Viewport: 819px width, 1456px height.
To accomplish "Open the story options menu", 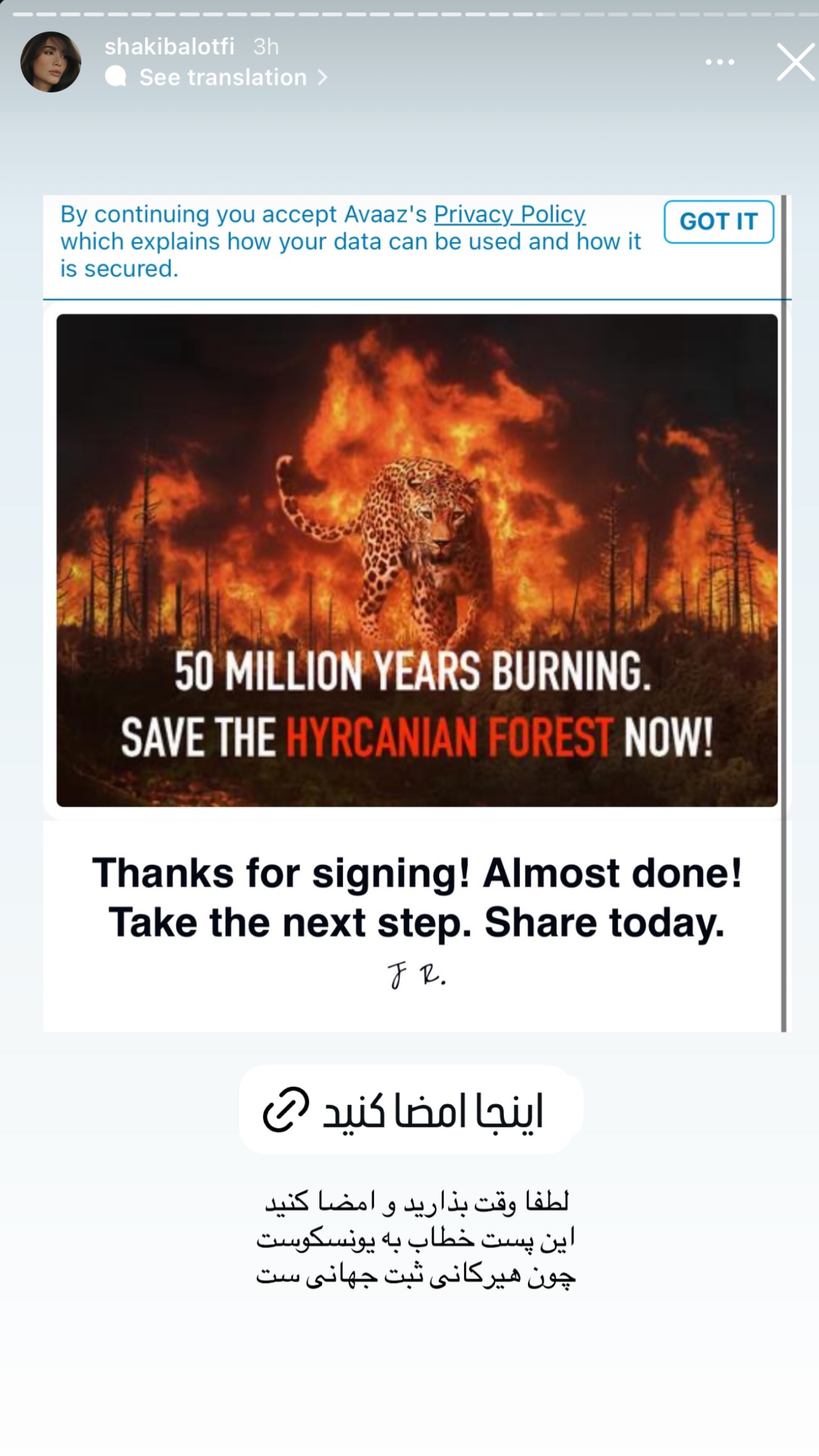I will [720, 62].
